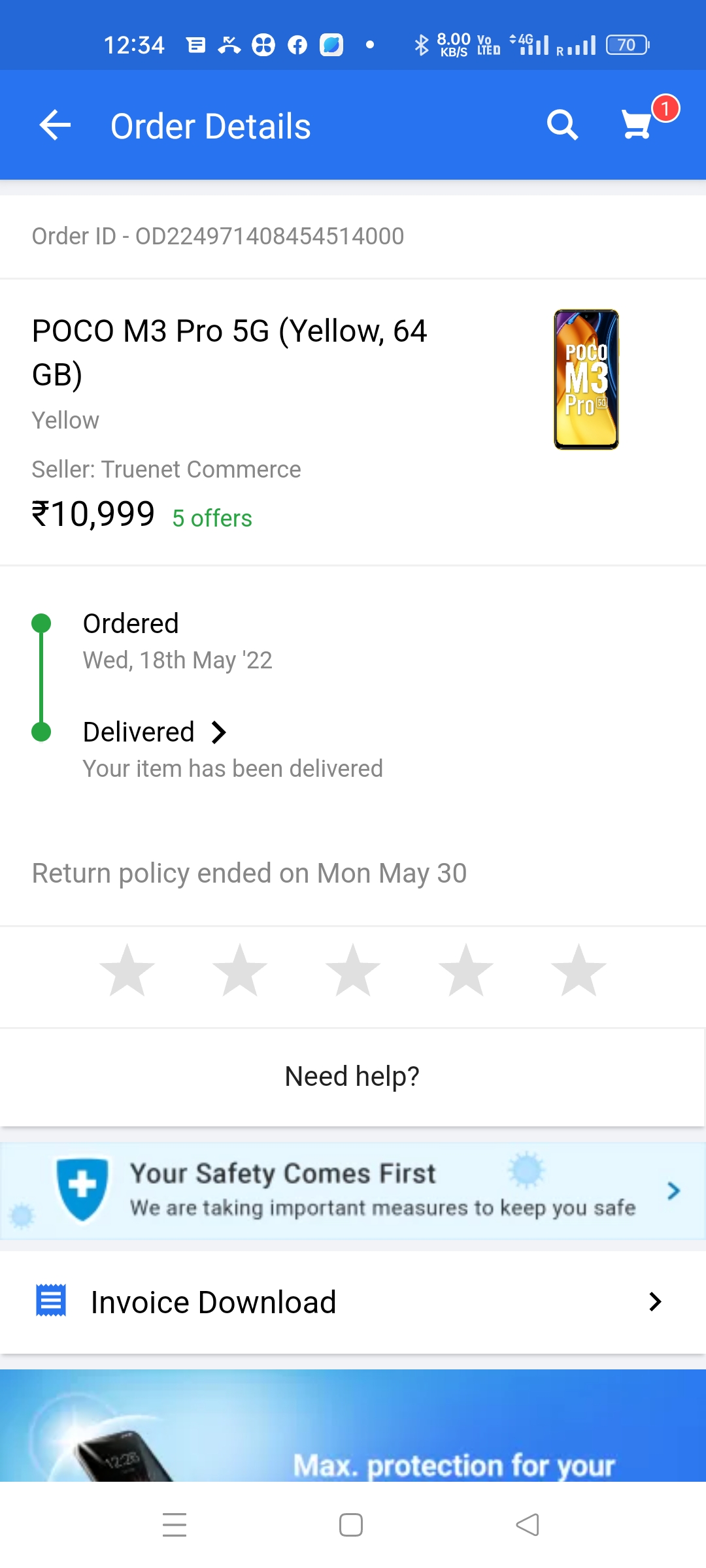Screen dimensions: 706x1568
Task: View the 5 offers link
Action: point(212,518)
